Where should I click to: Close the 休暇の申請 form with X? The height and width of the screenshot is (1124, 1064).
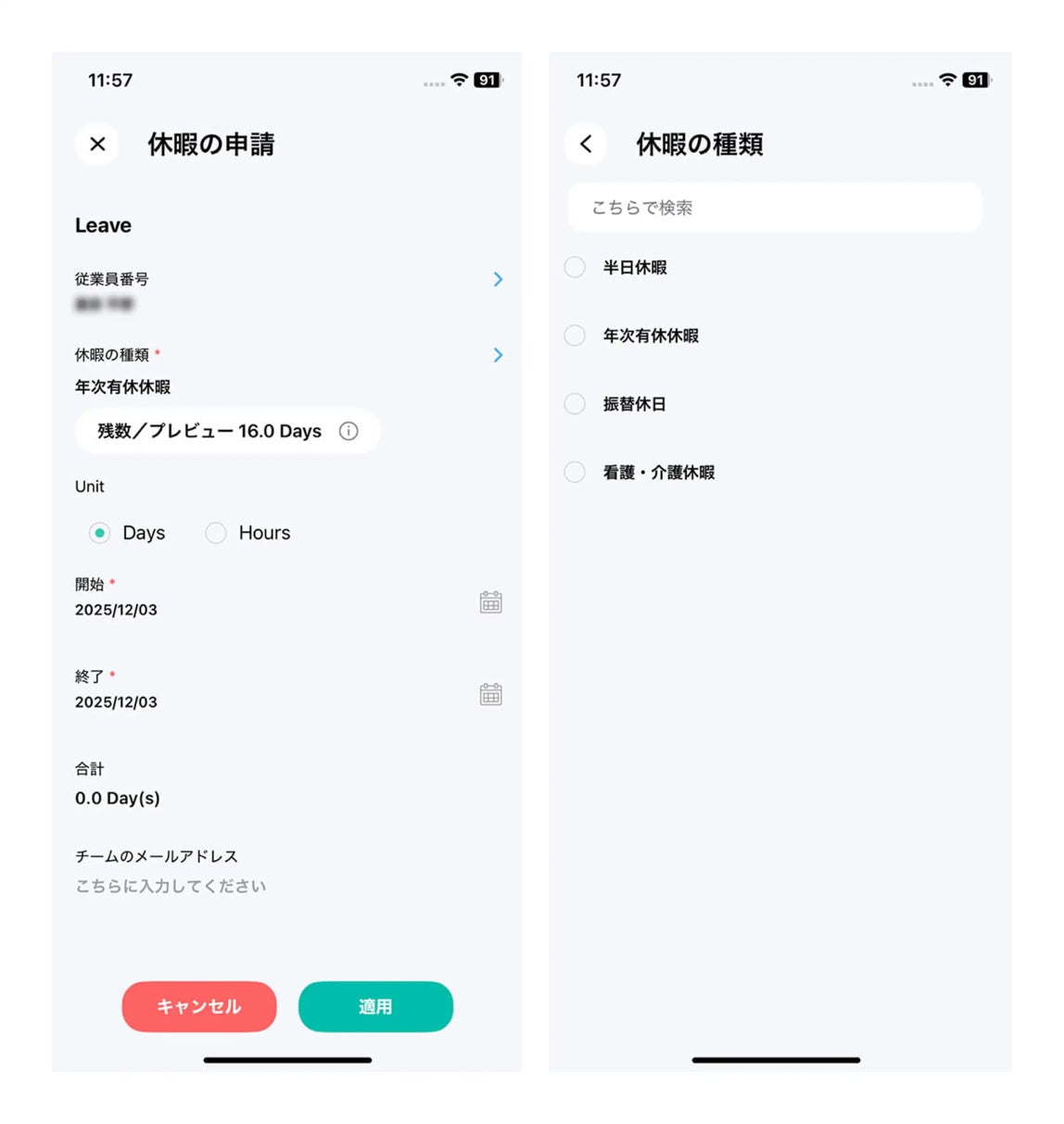pos(97,145)
